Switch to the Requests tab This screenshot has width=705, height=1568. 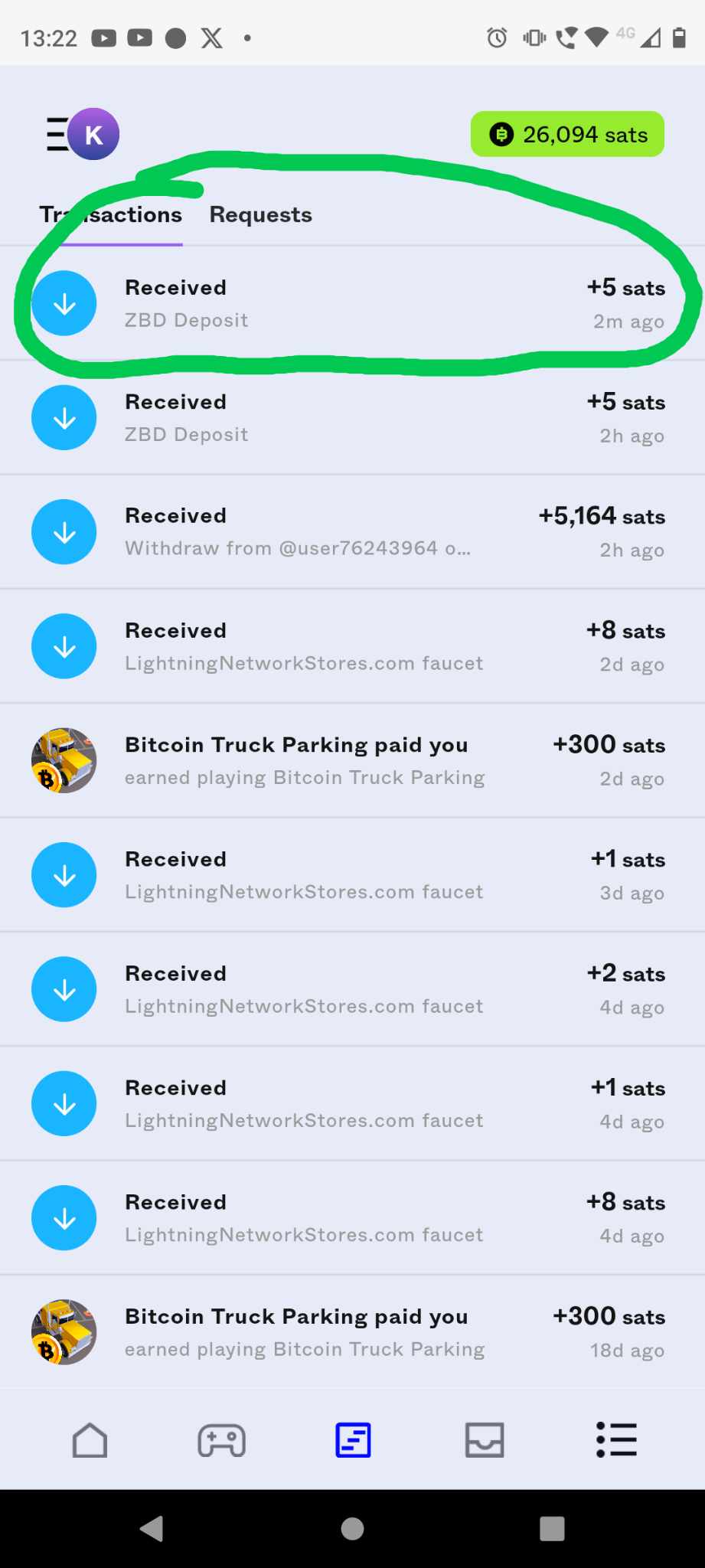pos(260,215)
